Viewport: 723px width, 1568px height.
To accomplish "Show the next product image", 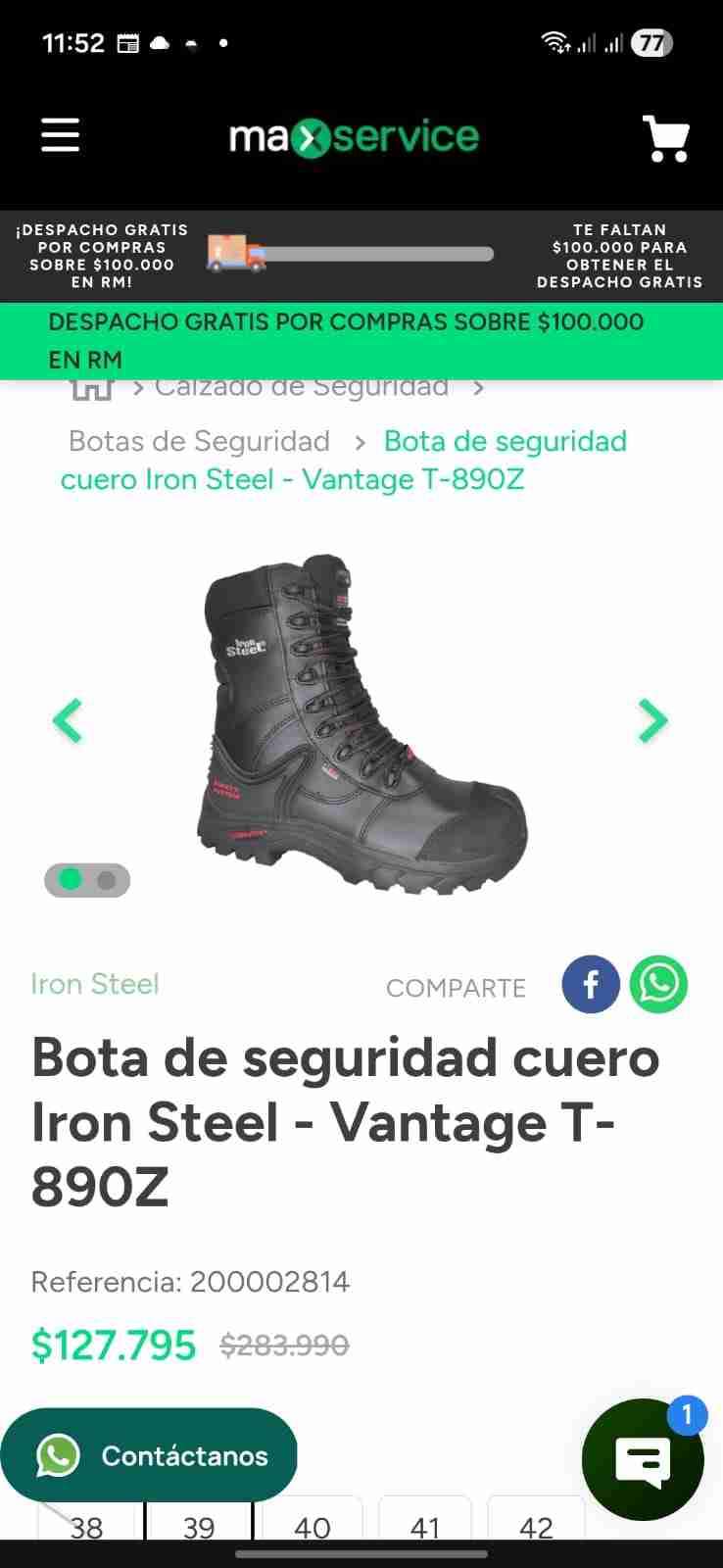I will [651, 720].
